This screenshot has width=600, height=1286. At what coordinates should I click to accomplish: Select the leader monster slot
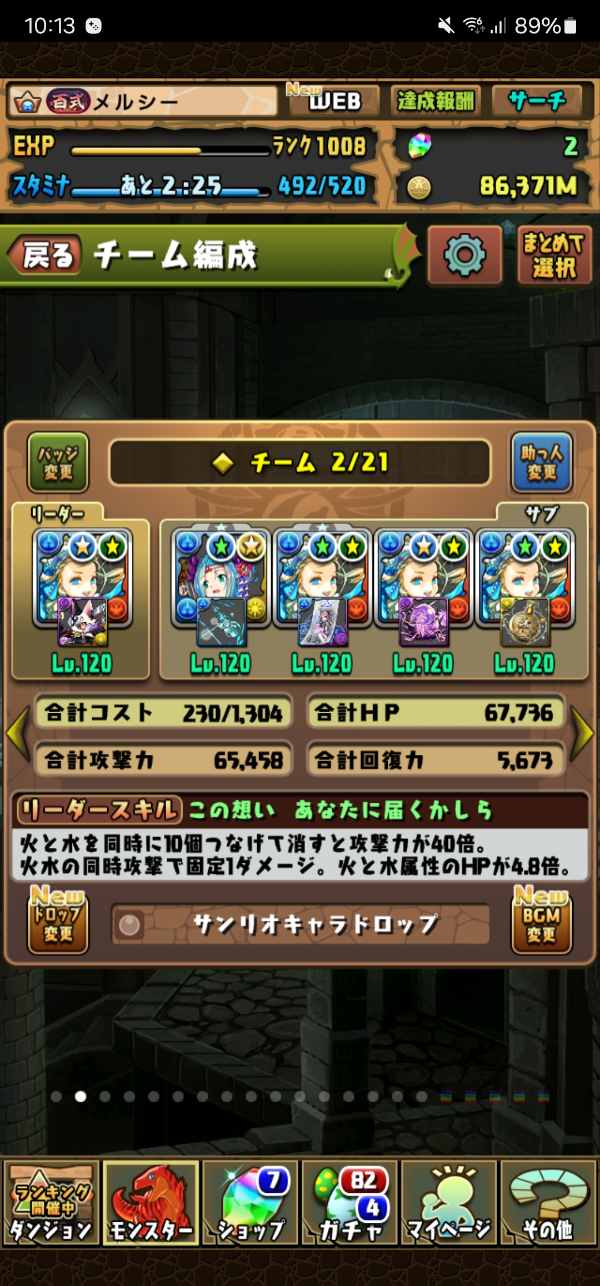pos(82,588)
